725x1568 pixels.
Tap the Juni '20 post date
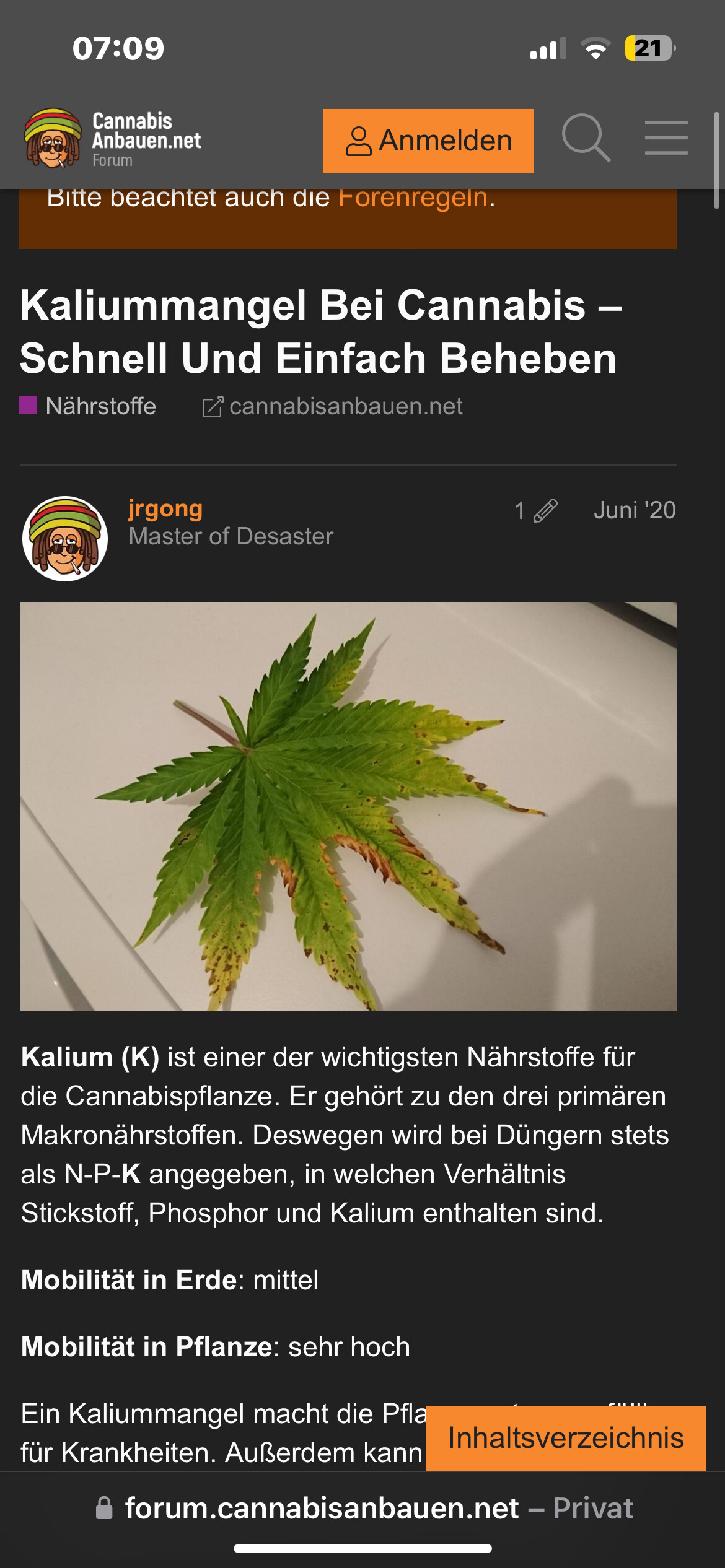click(635, 510)
